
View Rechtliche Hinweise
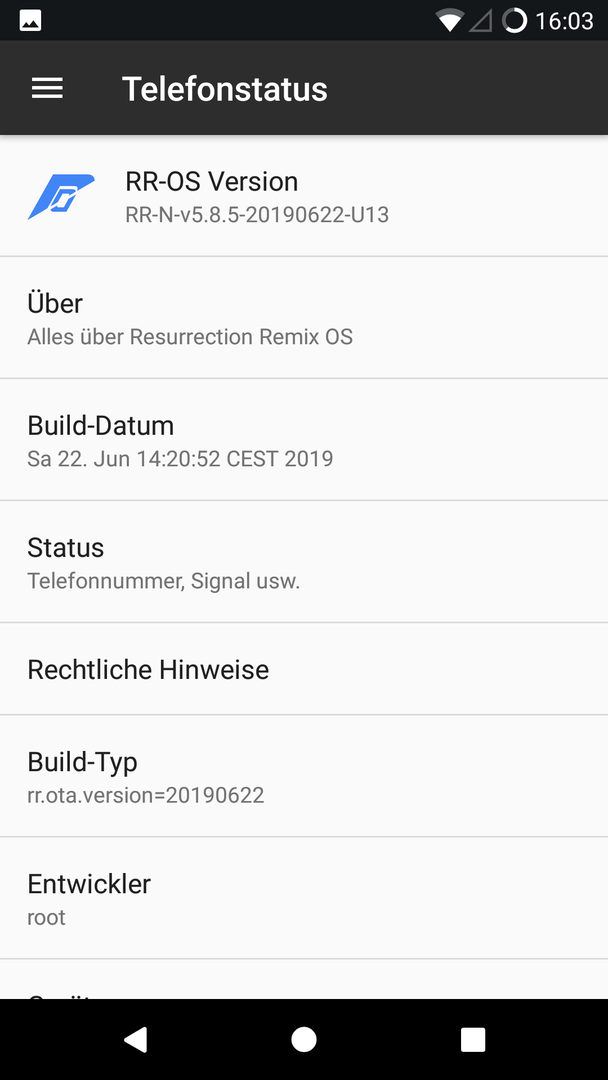click(x=304, y=669)
